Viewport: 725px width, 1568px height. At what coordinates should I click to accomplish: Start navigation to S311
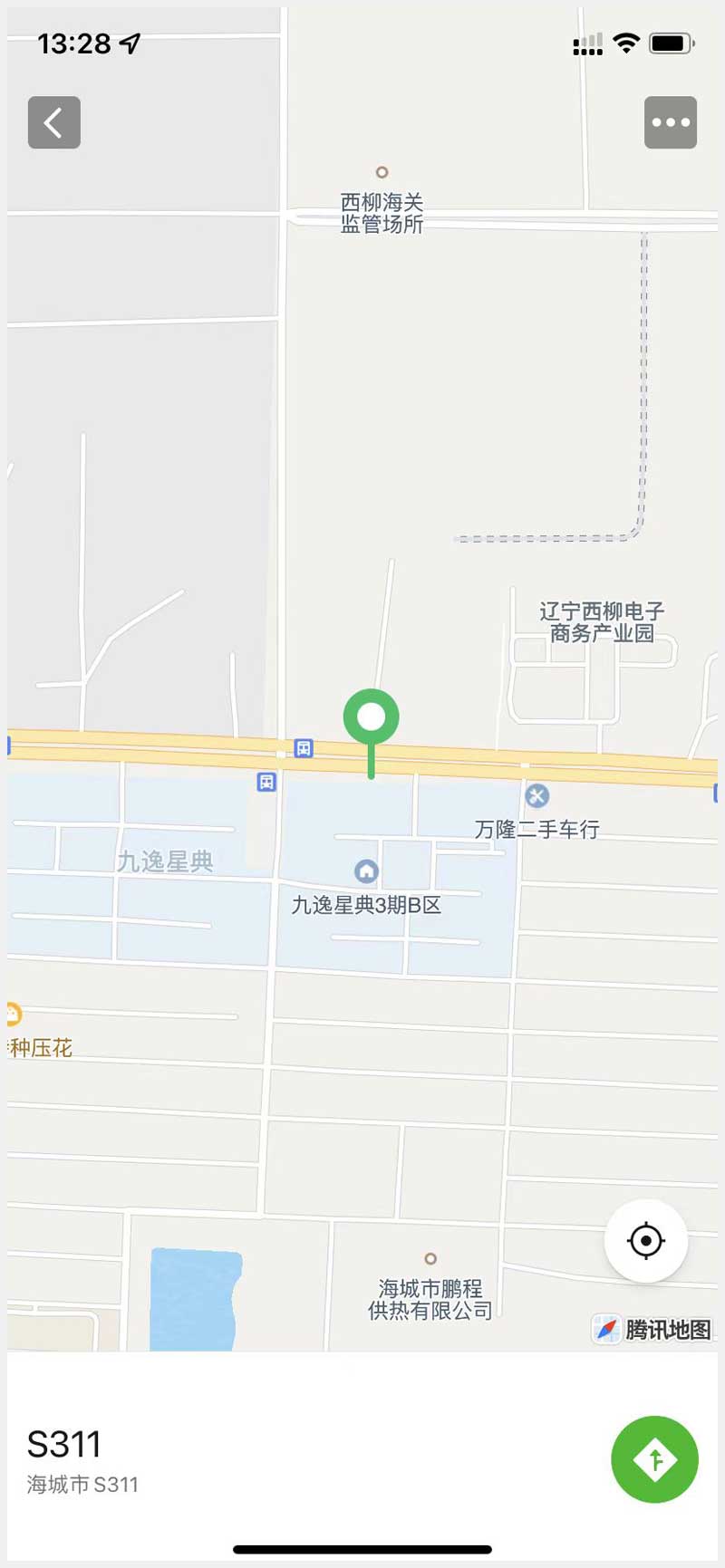click(654, 1459)
